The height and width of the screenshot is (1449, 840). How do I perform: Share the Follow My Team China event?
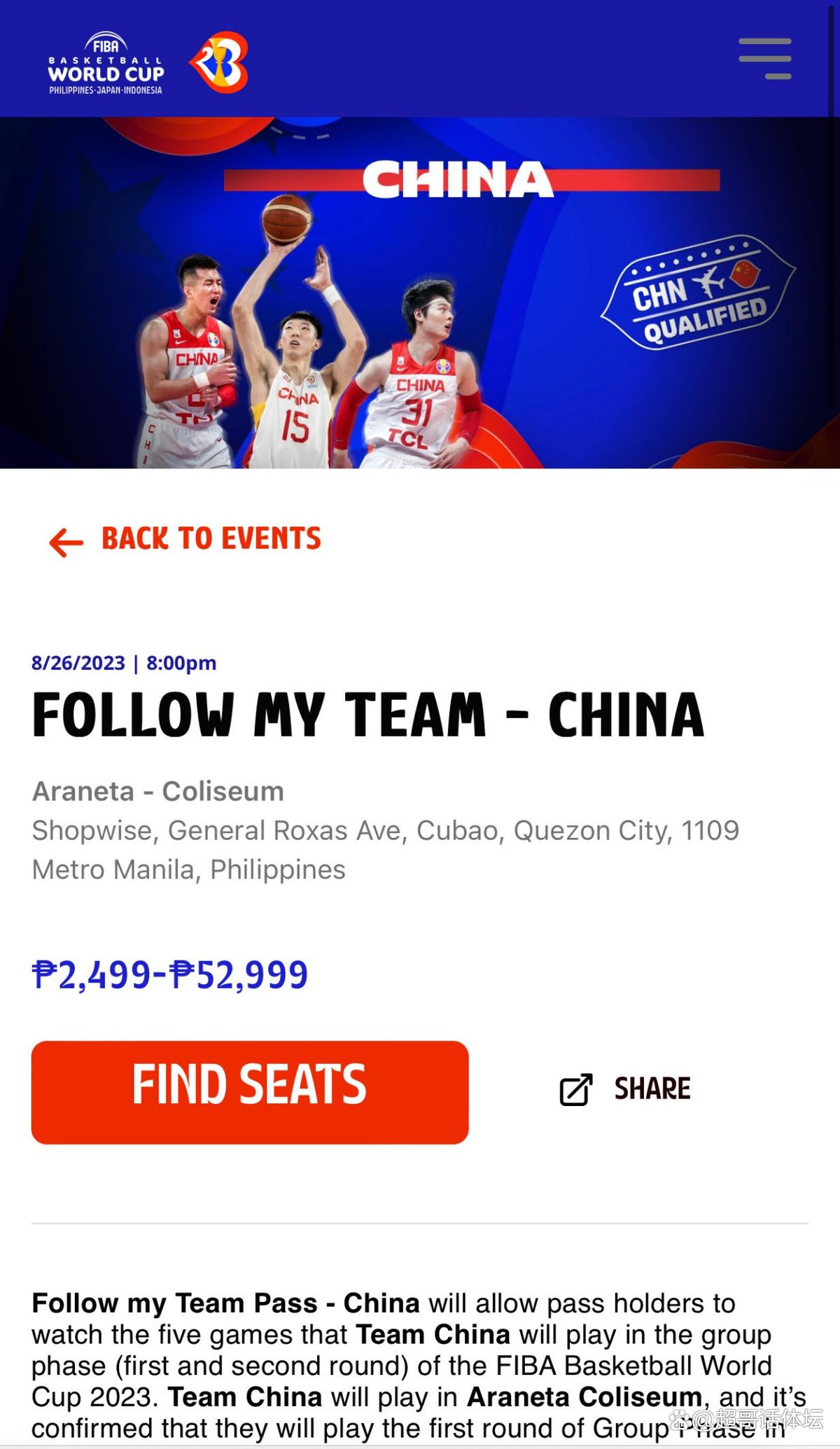pyautogui.click(x=625, y=1089)
